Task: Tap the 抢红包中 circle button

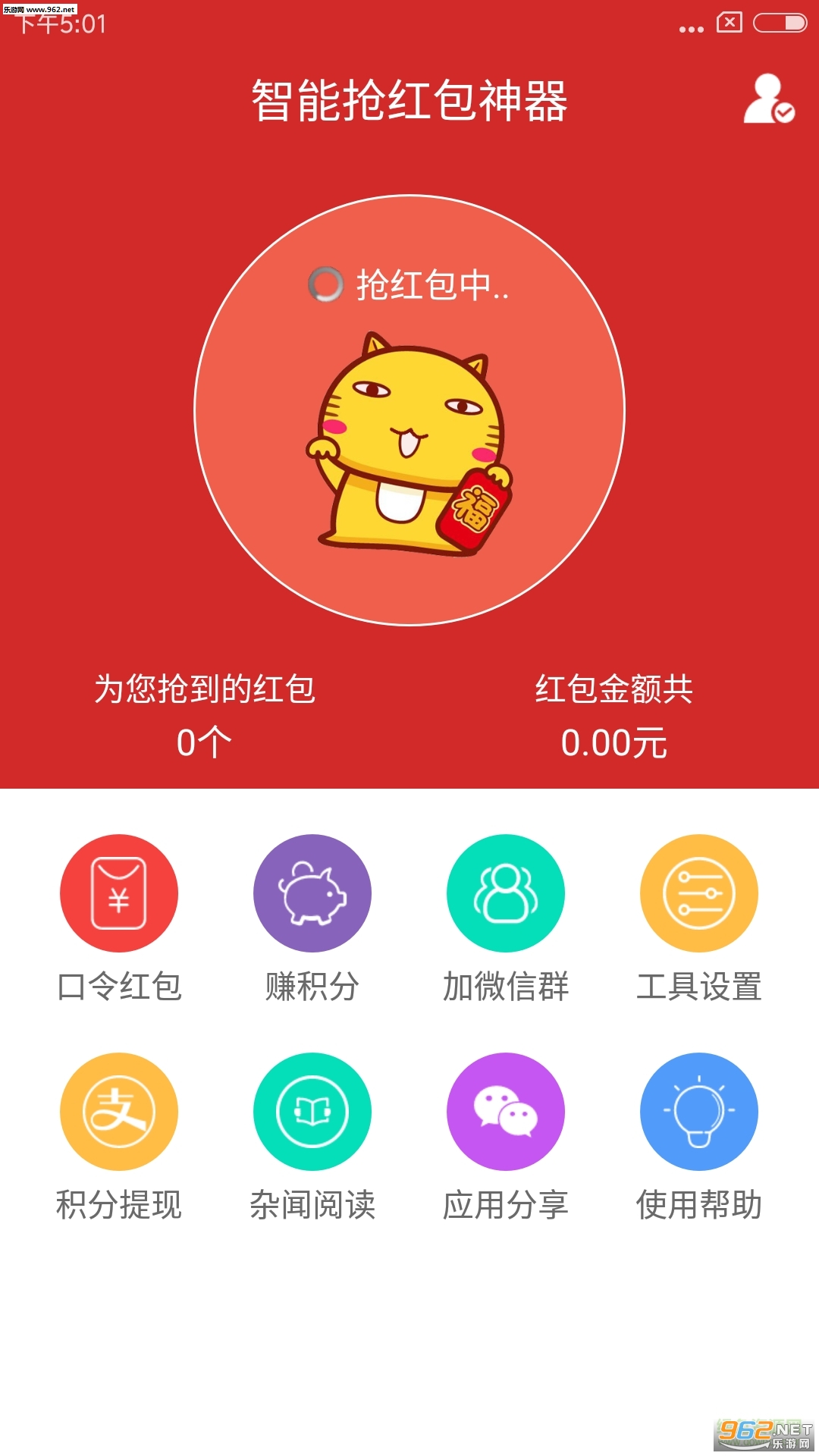Action: (x=409, y=410)
